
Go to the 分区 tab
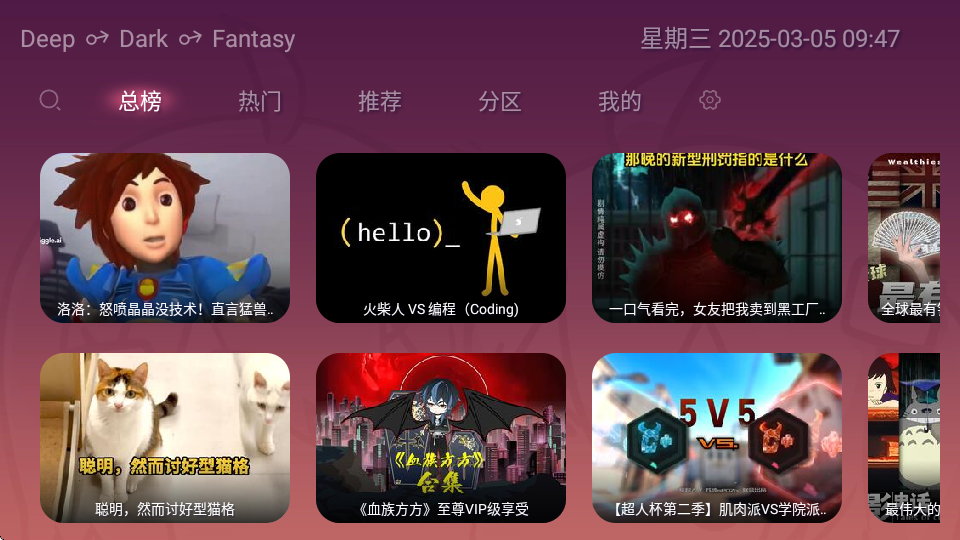[500, 101]
